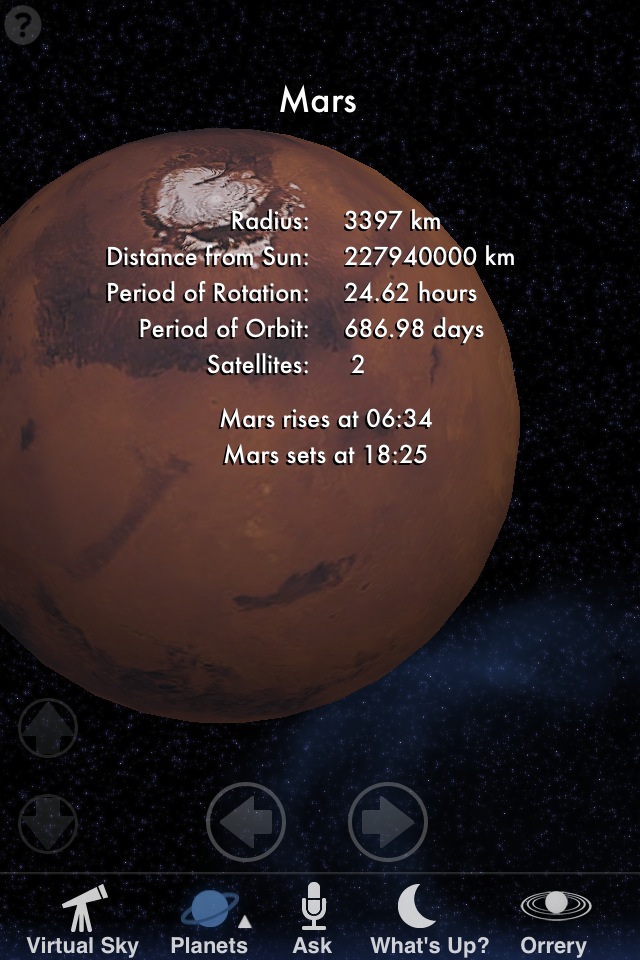
Task: Go to the previous planet with left arrow
Action: click(x=246, y=822)
